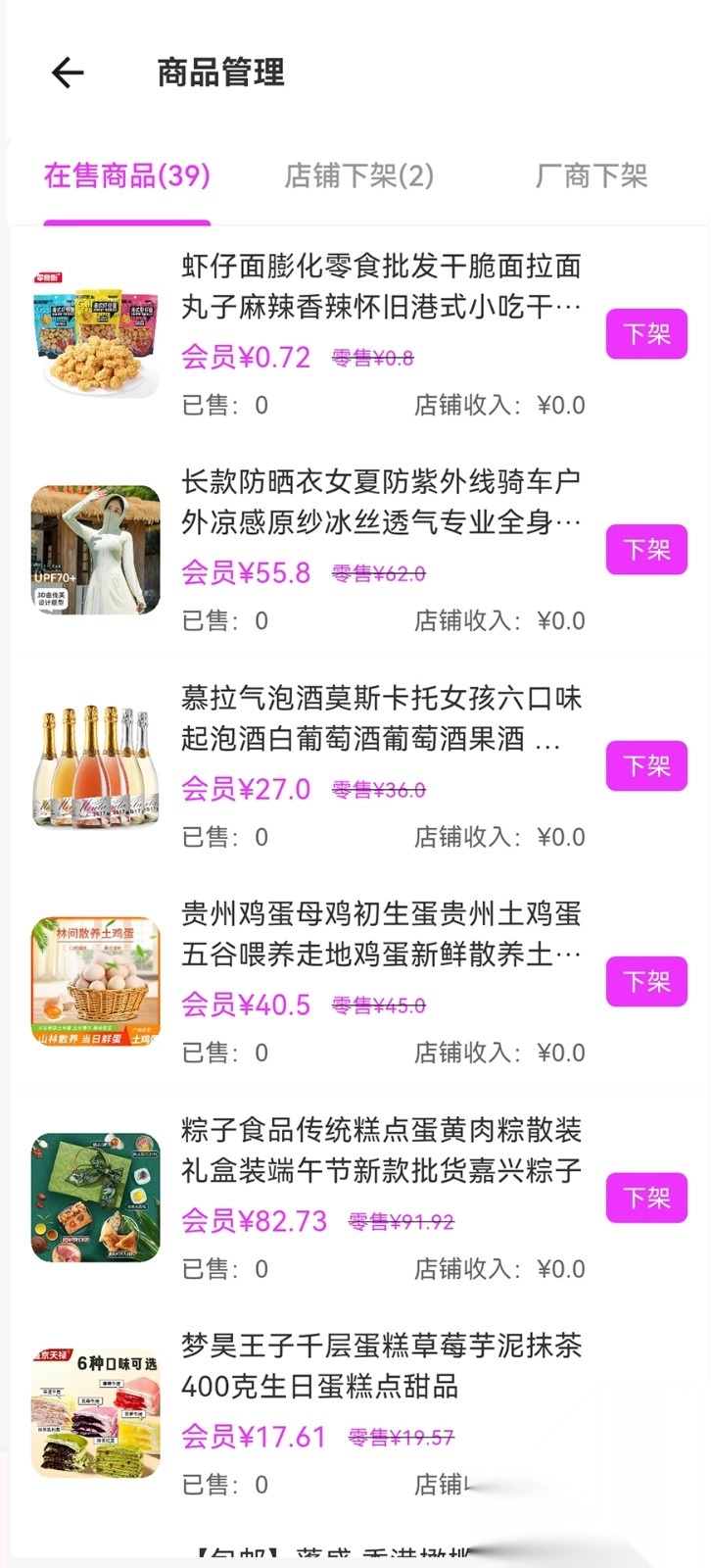Go back from 商品管理 page
Image resolution: width=711 pixels, height=1568 pixels.
click(68, 73)
